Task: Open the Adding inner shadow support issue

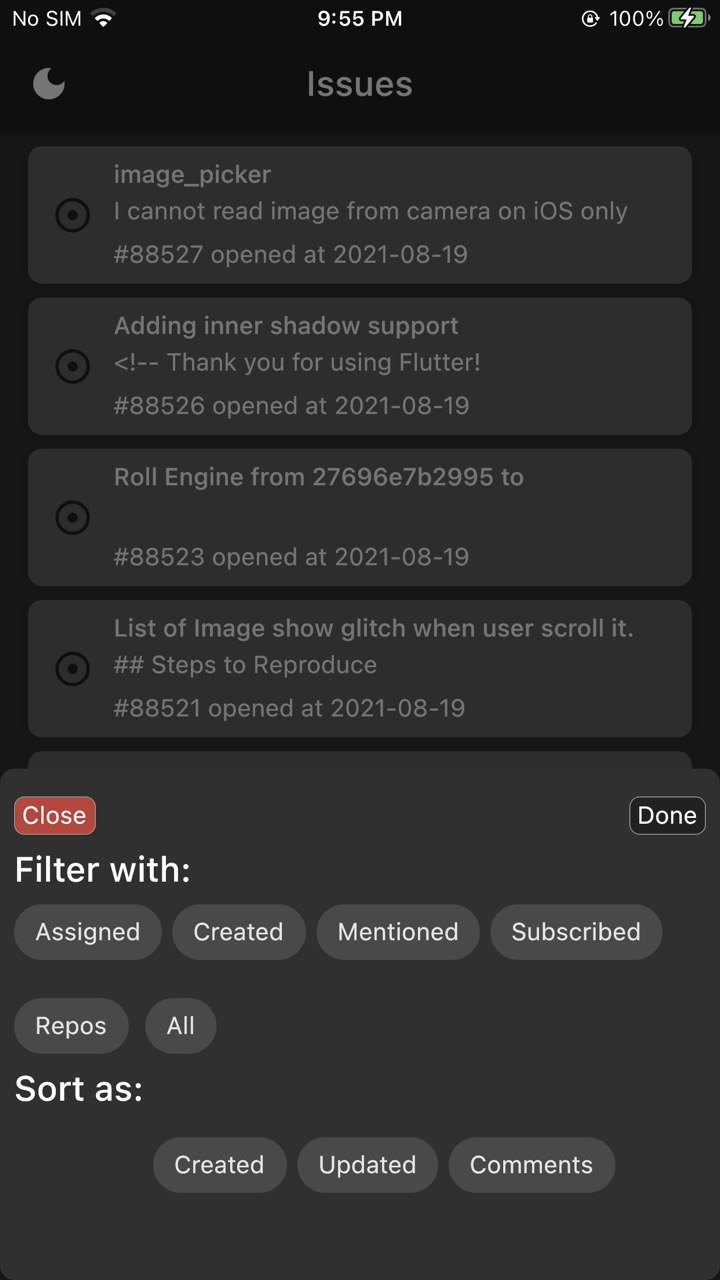Action: 360,366
